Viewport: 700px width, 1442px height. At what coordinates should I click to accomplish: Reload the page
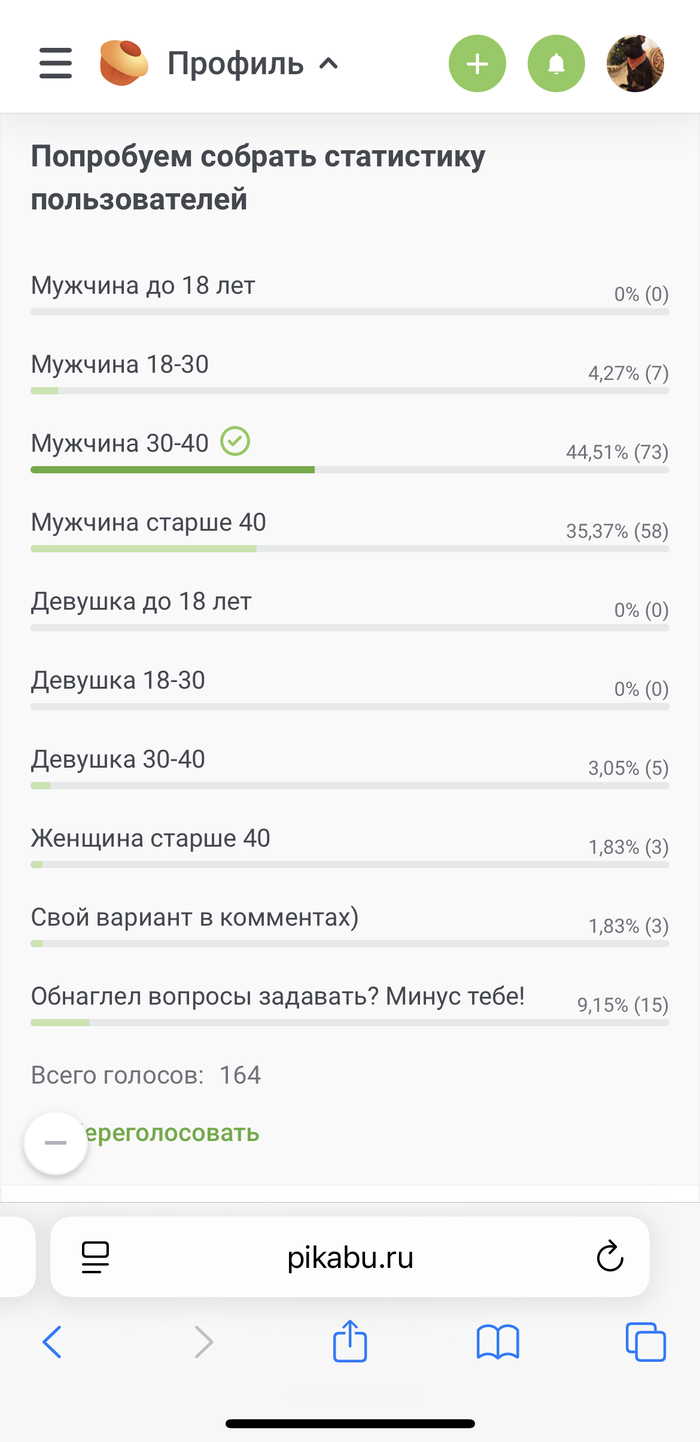pos(609,1257)
